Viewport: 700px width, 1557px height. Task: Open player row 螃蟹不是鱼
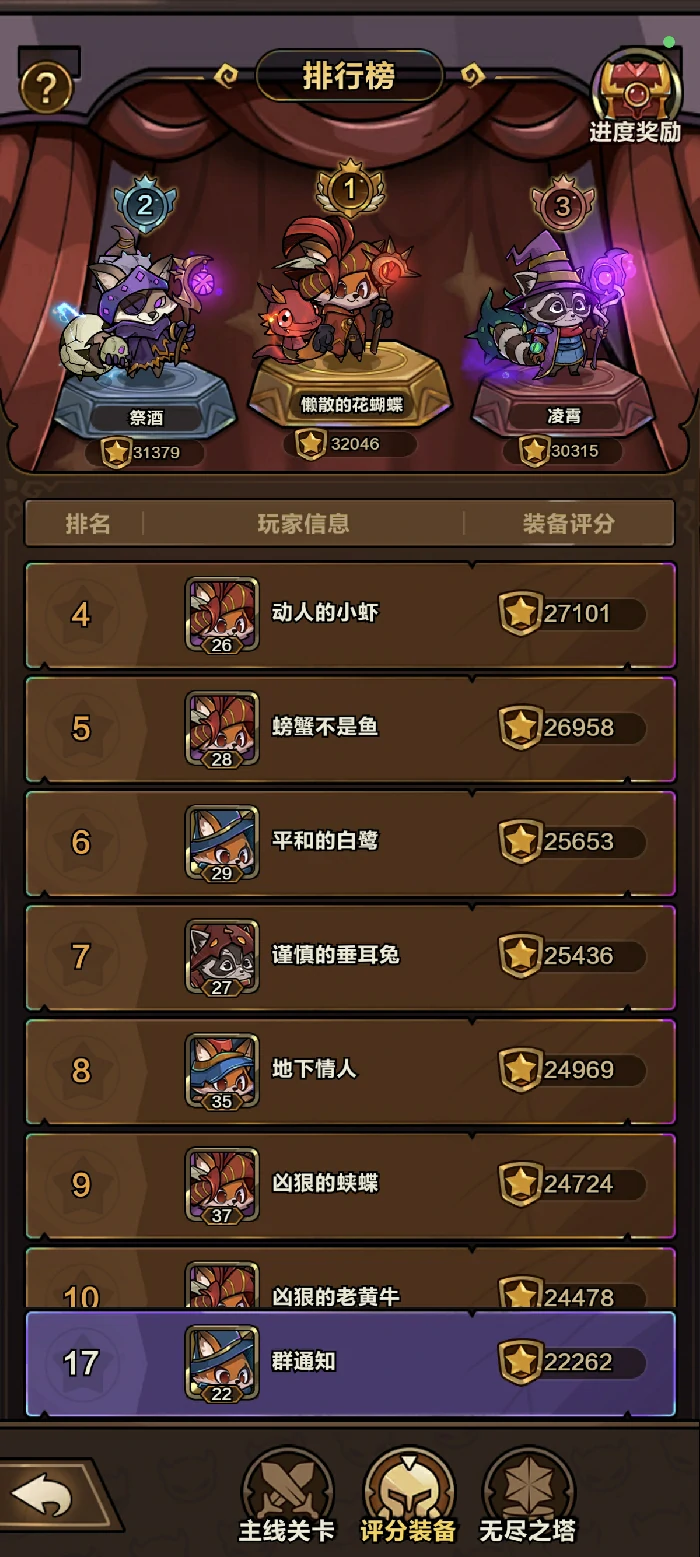click(x=350, y=728)
